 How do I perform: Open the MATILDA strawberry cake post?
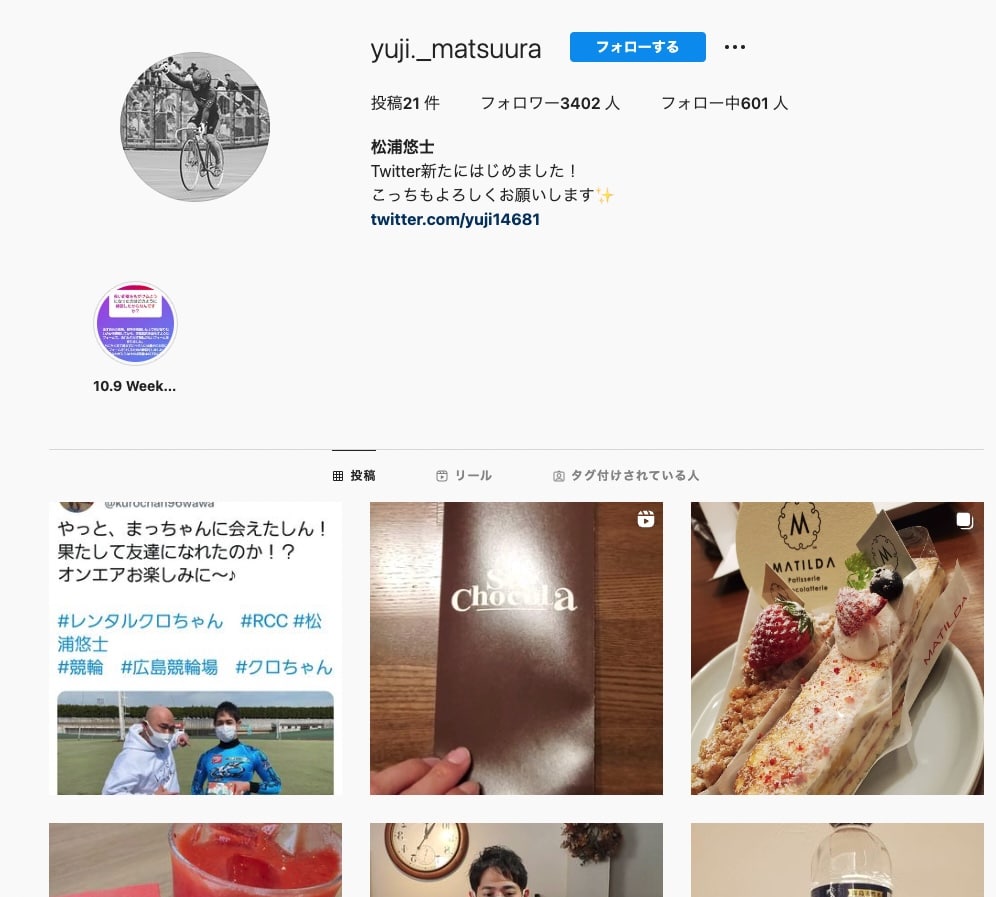837,648
